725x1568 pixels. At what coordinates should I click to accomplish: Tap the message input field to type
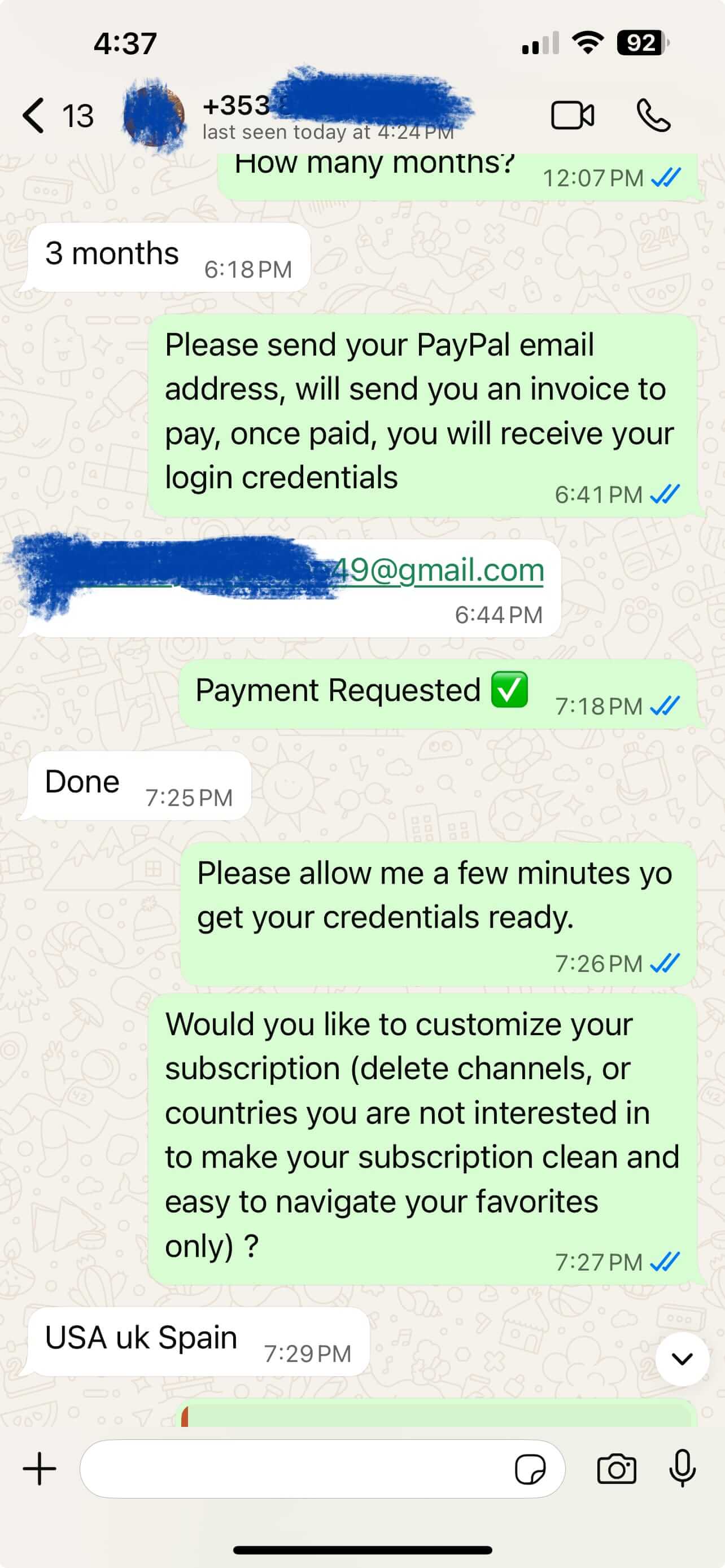(x=304, y=1469)
